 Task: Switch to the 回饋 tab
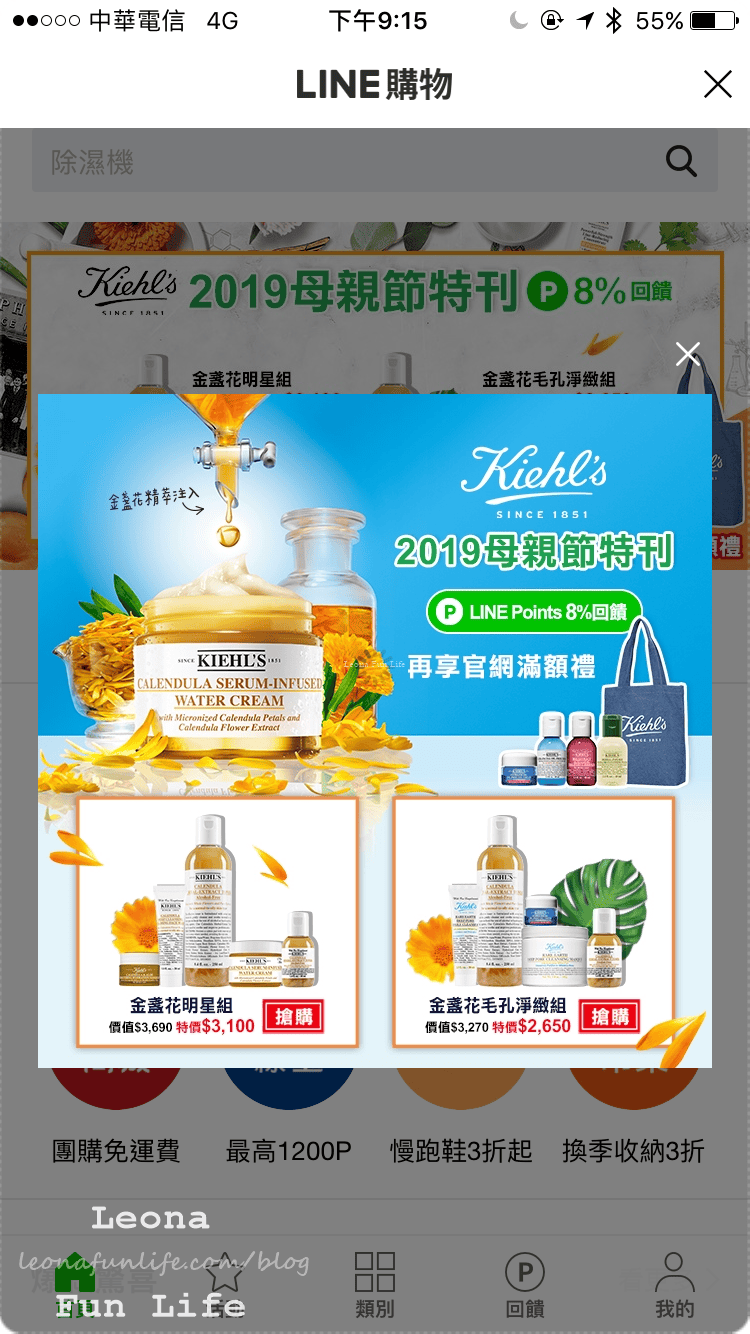pos(524,1284)
